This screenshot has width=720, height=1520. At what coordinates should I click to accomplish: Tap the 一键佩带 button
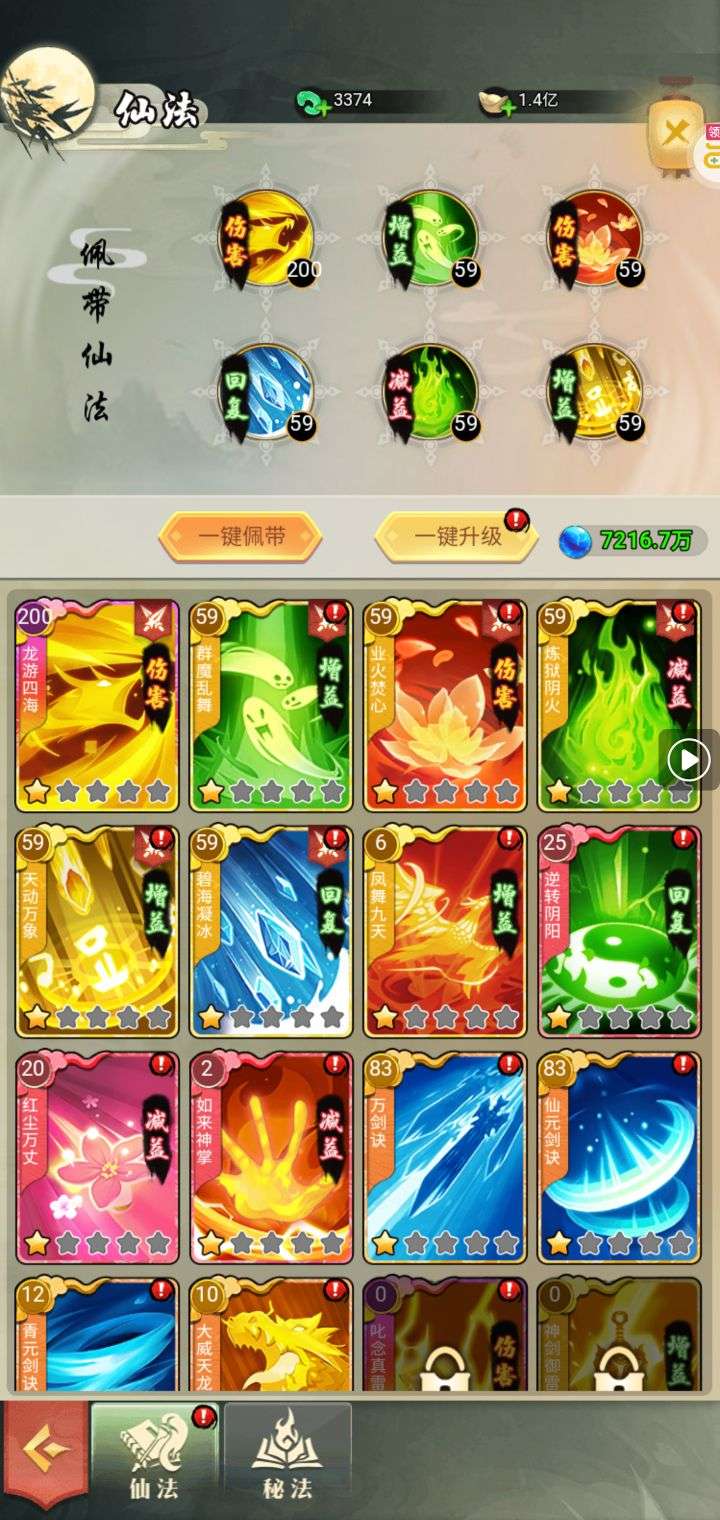pos(240,537)
